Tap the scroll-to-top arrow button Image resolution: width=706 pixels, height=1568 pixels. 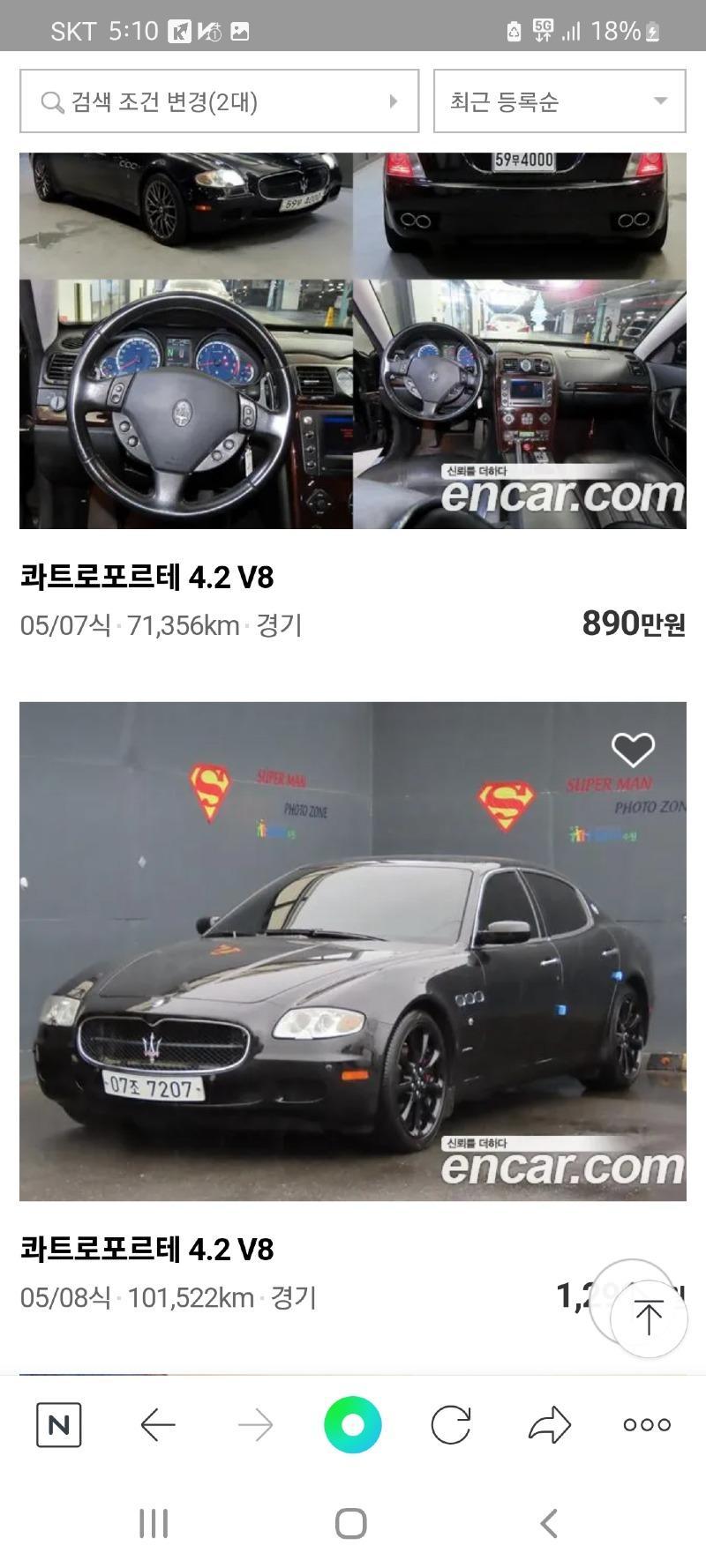(649, 1318)
